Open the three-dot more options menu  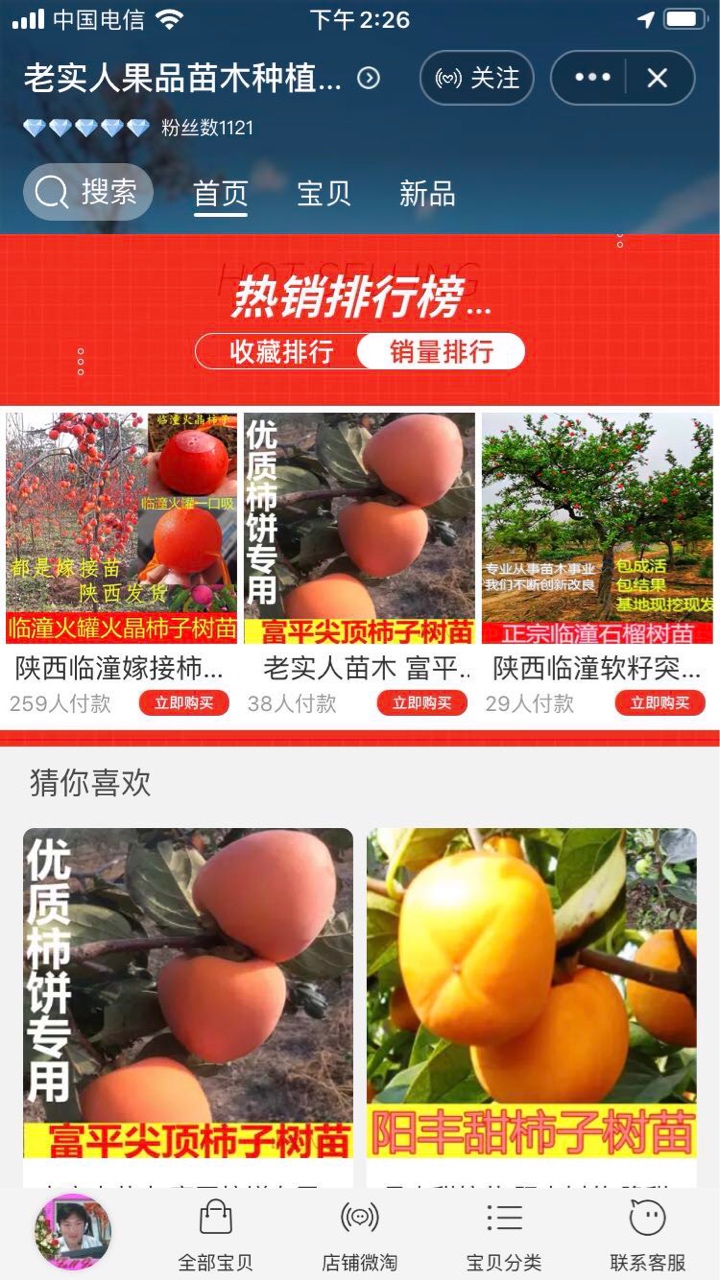[x=592, y=78]
